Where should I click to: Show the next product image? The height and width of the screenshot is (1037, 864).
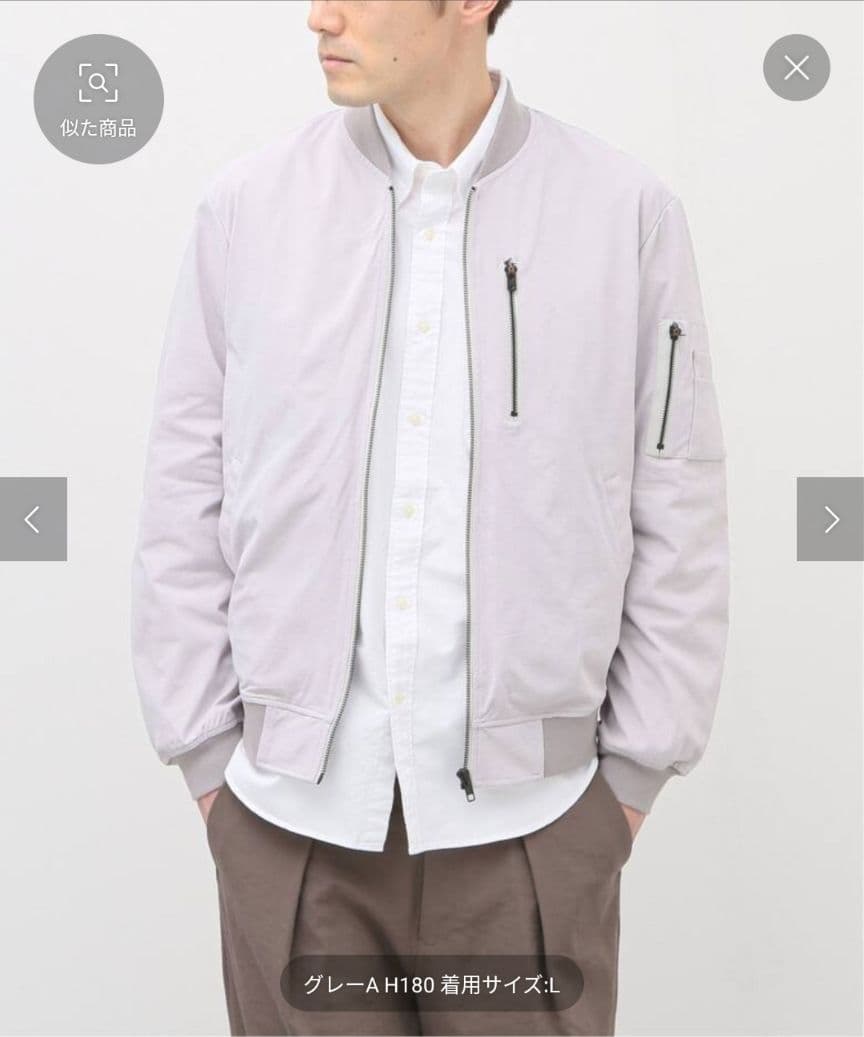pos(830,519)
